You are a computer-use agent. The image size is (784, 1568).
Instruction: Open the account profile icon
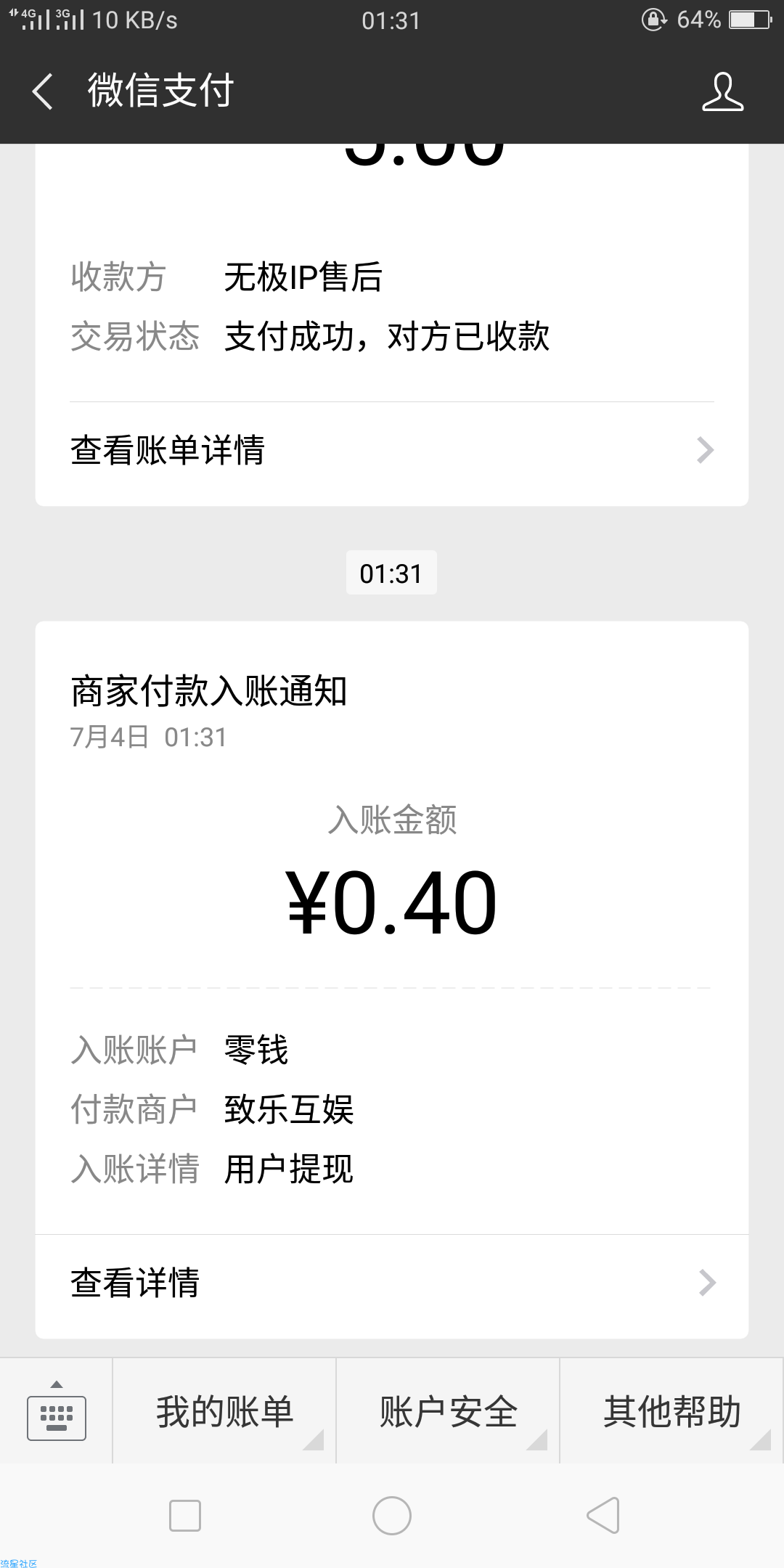(722, 91)
